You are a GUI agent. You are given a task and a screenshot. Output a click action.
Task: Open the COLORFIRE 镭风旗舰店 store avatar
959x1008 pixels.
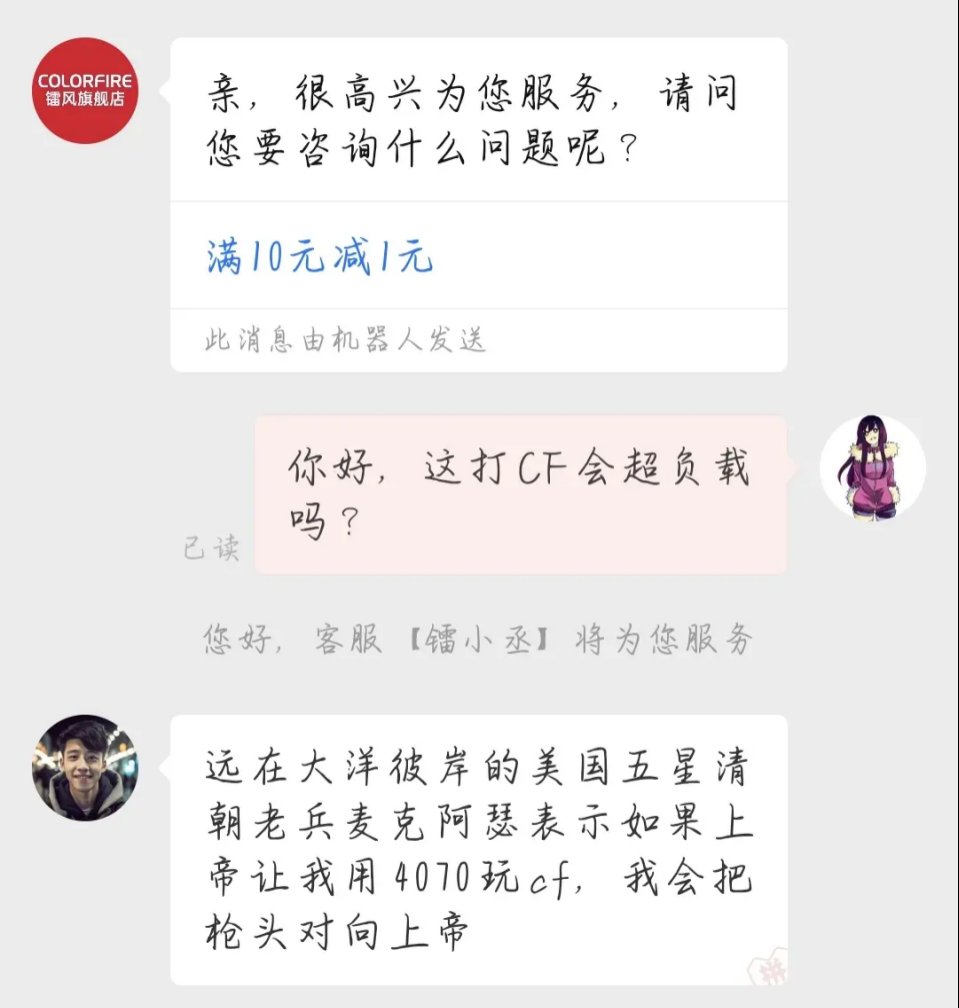click(85, 91)
